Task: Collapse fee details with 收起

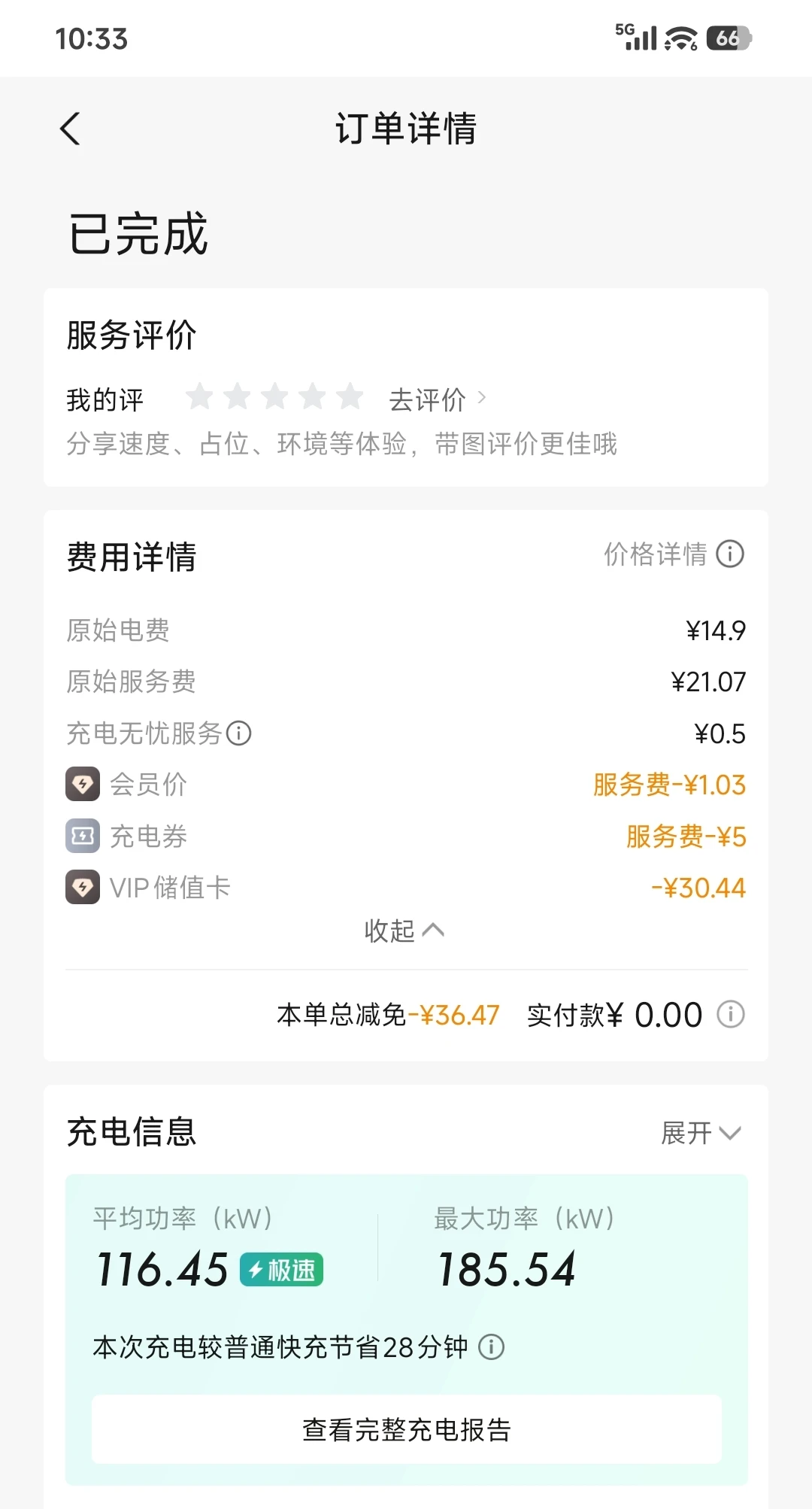Action: [404, 931]
